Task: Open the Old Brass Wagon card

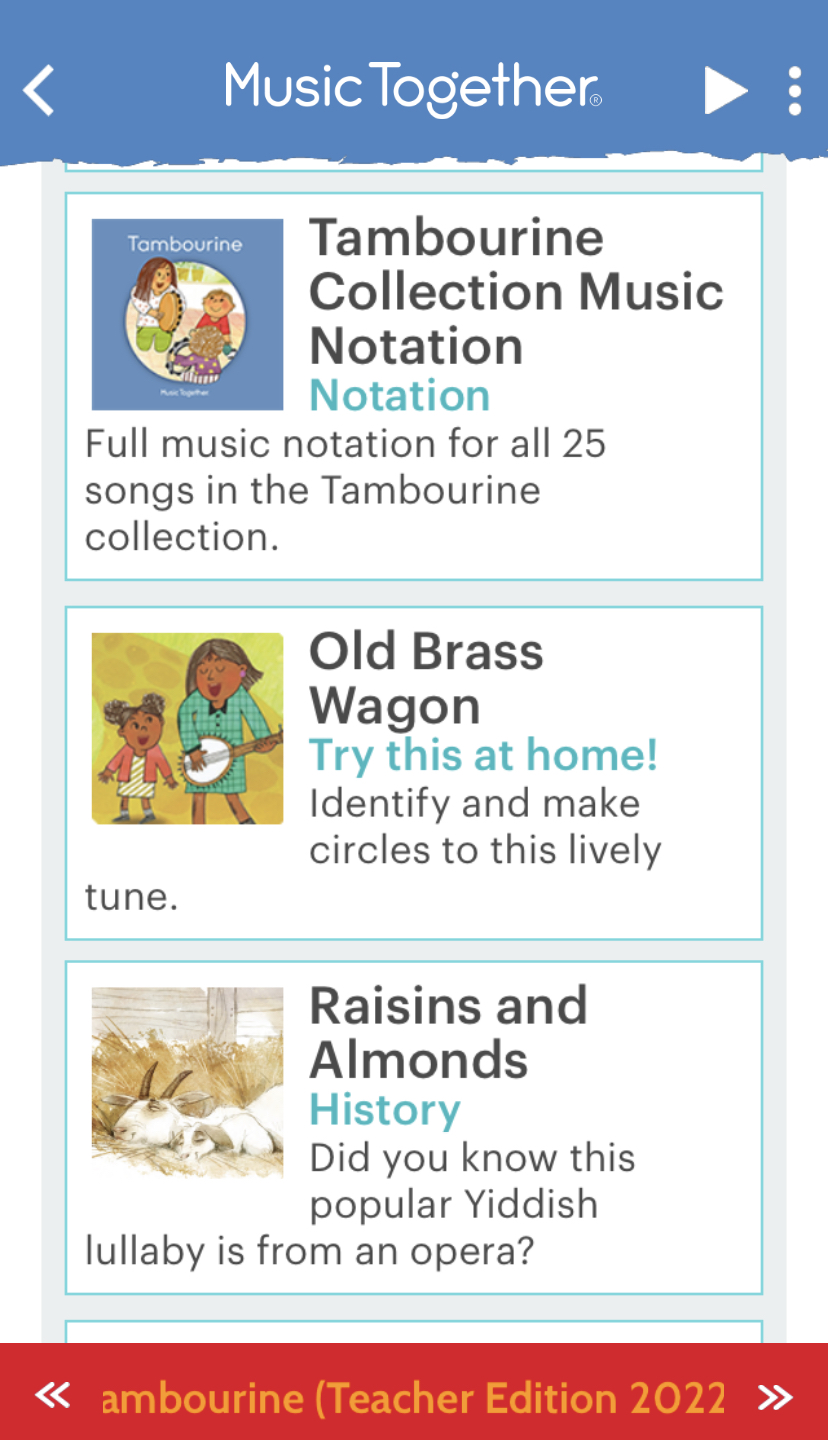Action: pyautogui.click(x=414, y=773)
